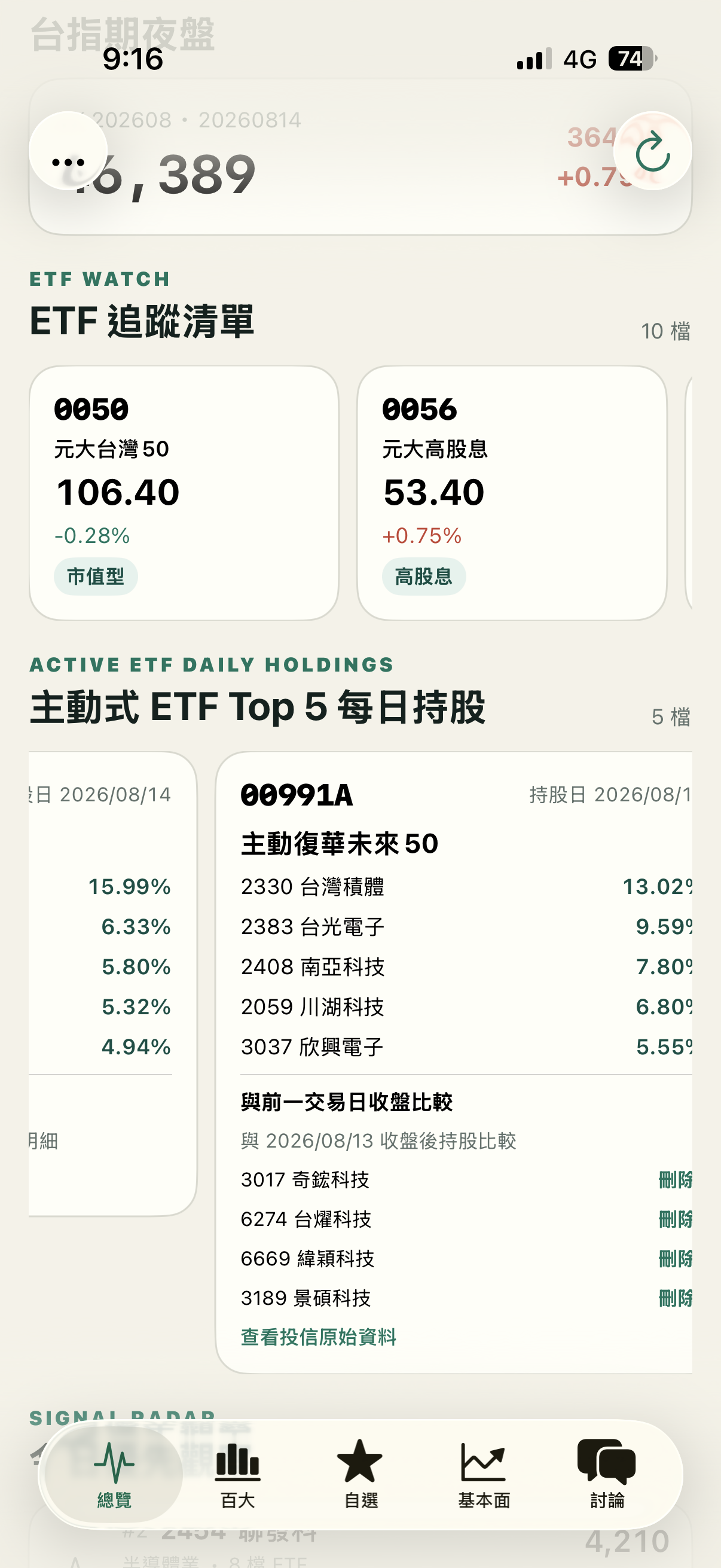Open the three-dot more options button
The width and height of the screenshot is (721, 1568).
[68, 151]
